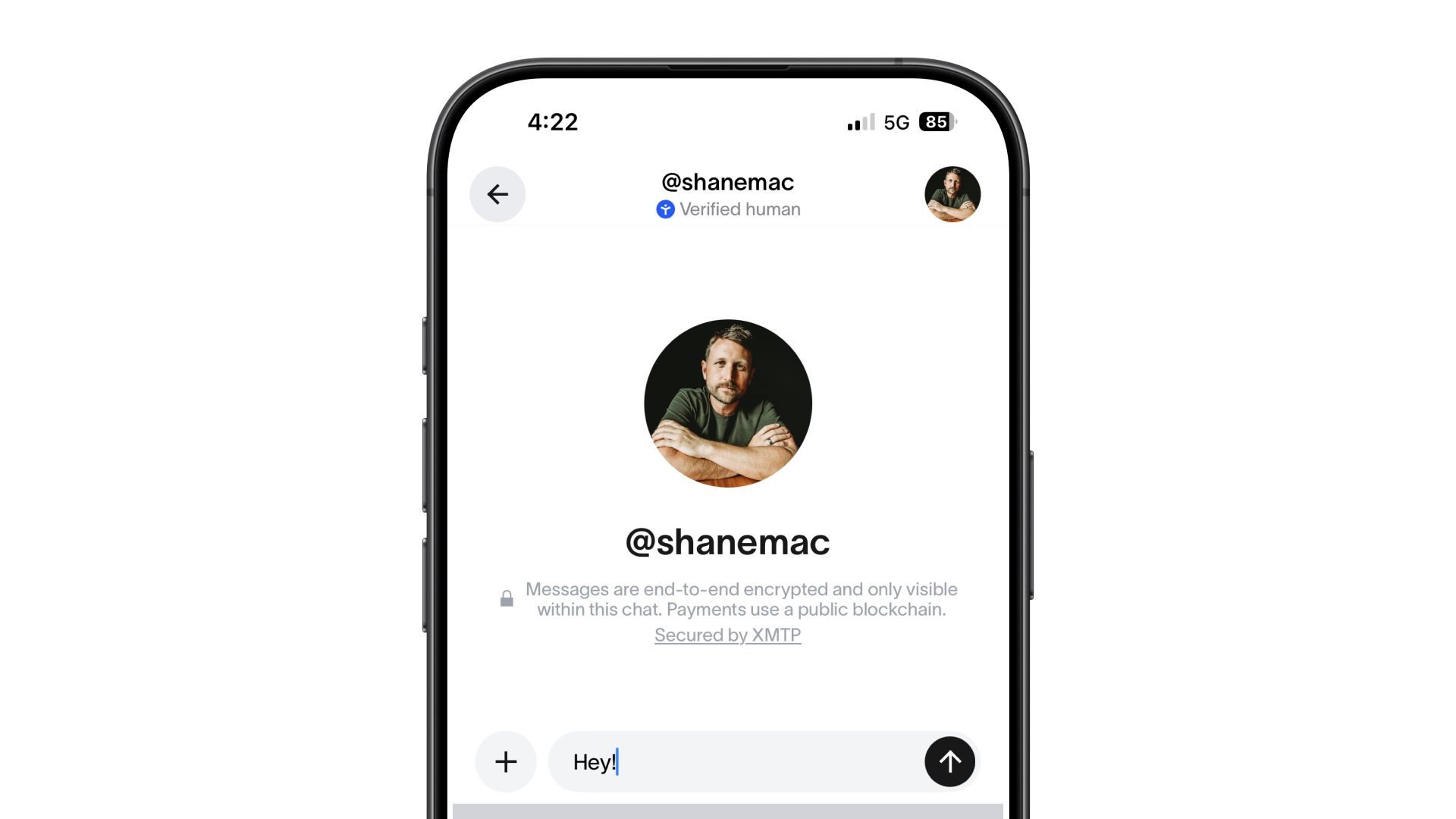
Task: Send the typed message
Action: coord(949,761)
